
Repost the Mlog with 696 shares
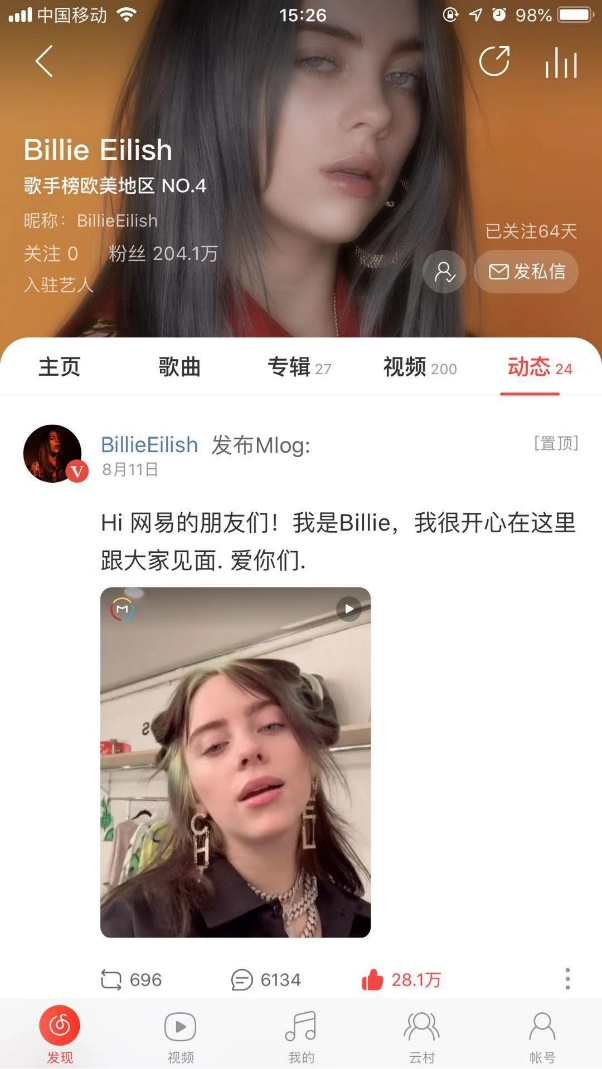130,980
